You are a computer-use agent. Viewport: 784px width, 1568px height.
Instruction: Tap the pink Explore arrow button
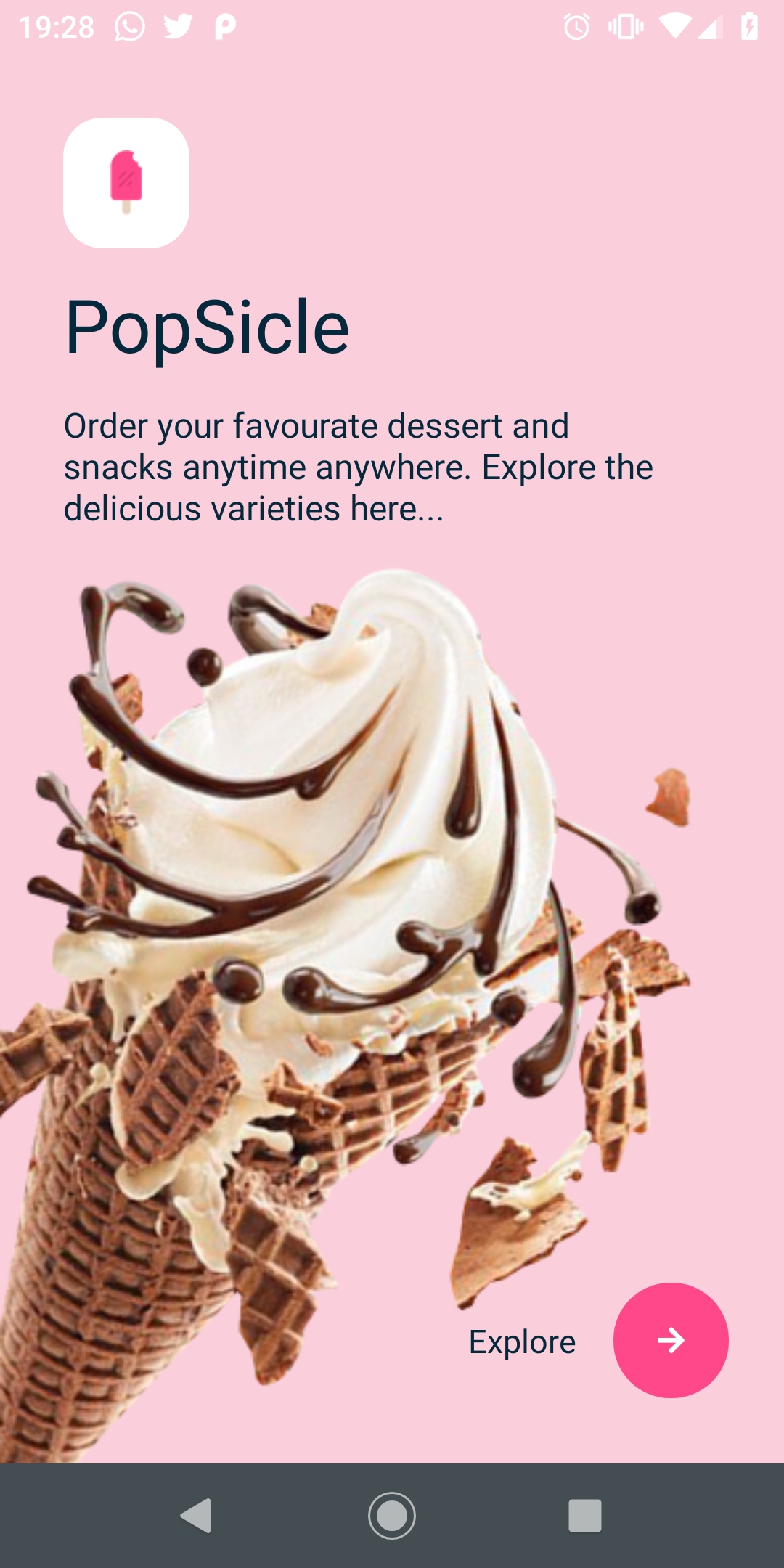(x=670, y=1340)
